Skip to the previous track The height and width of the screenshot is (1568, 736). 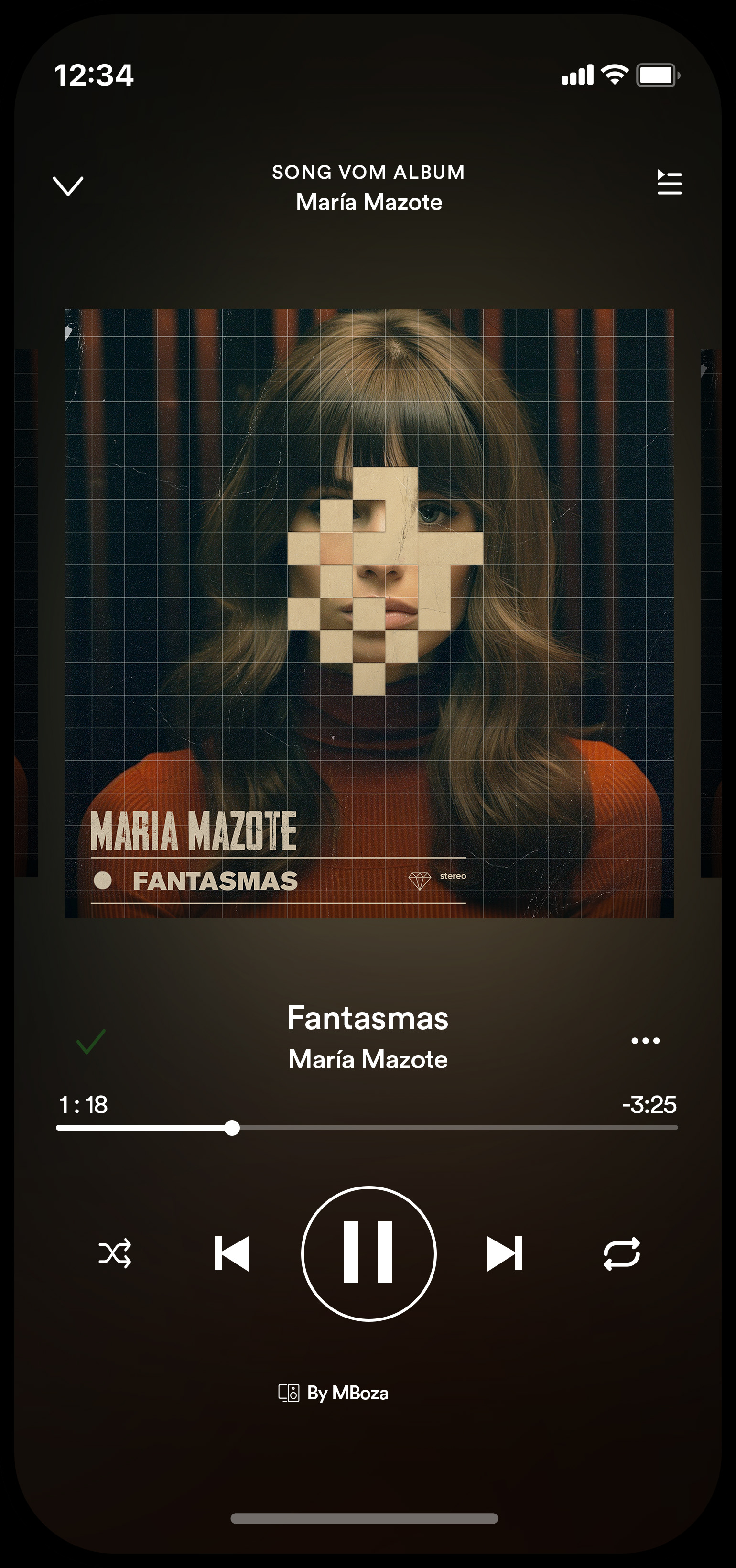pos(232,1254)
